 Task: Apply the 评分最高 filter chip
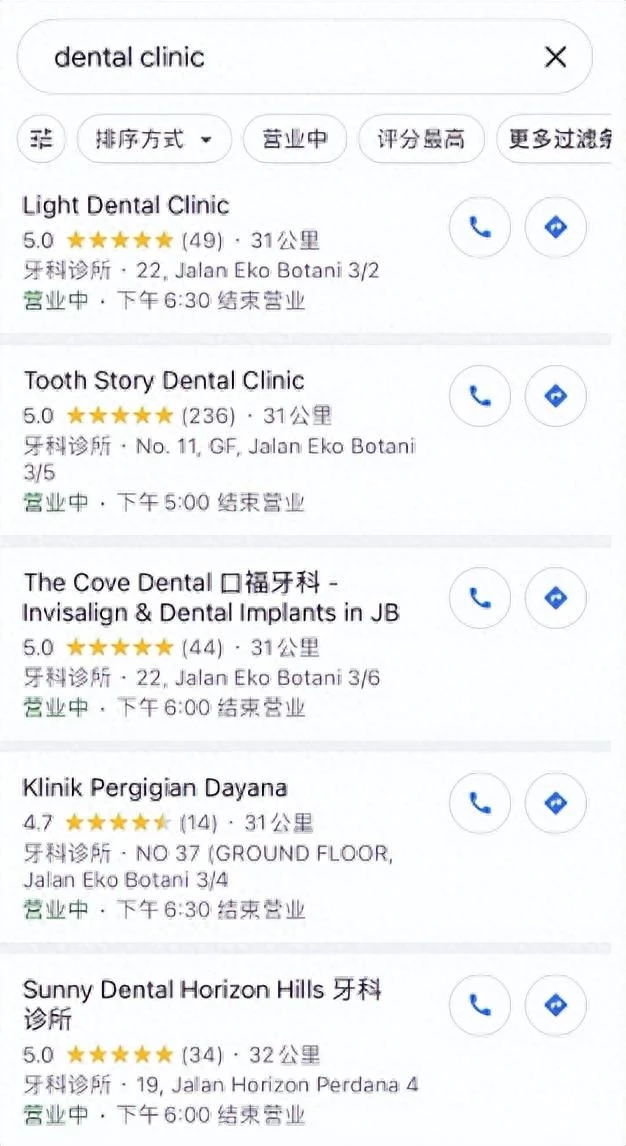(421, 139)
